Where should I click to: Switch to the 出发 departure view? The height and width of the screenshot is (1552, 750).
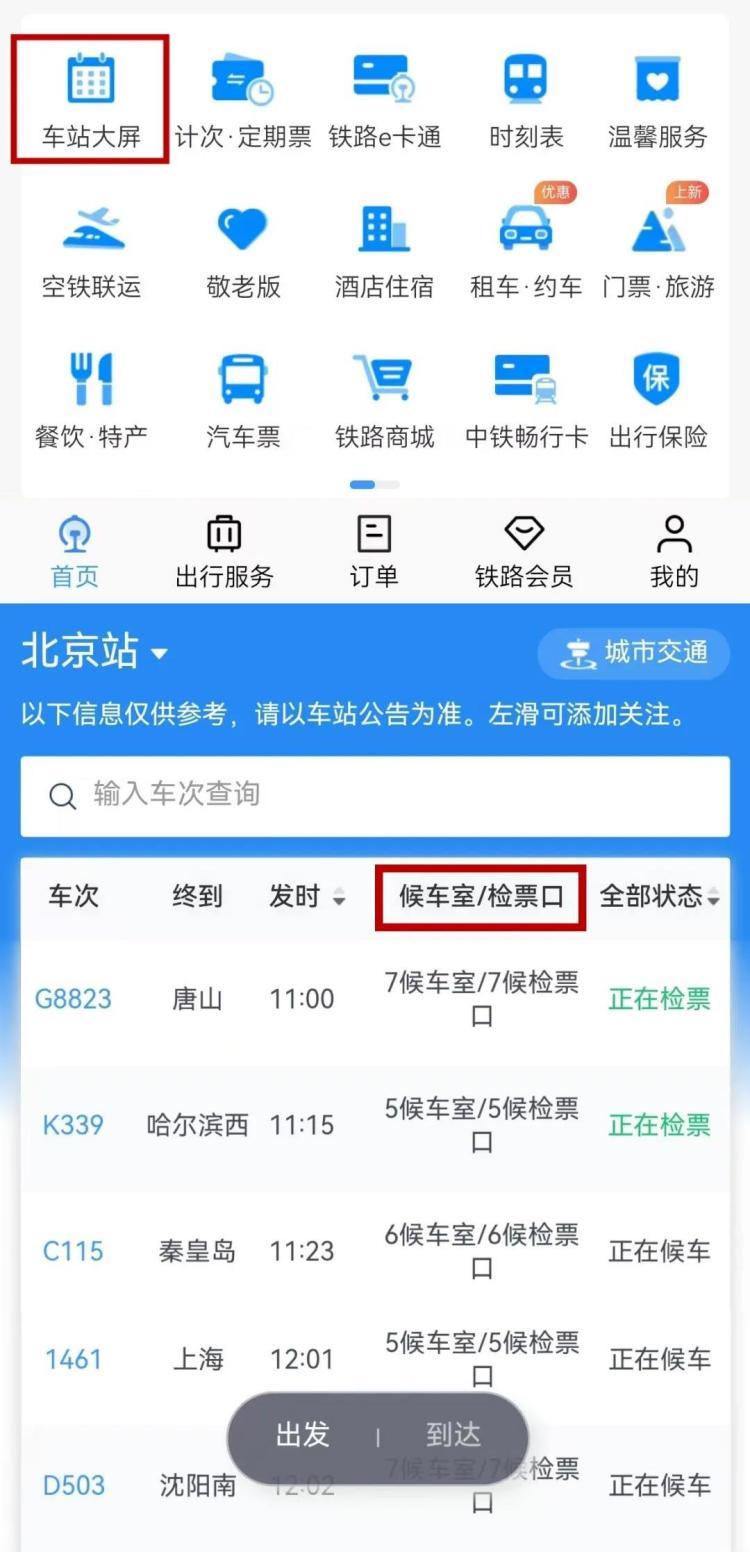(302, 1435)
